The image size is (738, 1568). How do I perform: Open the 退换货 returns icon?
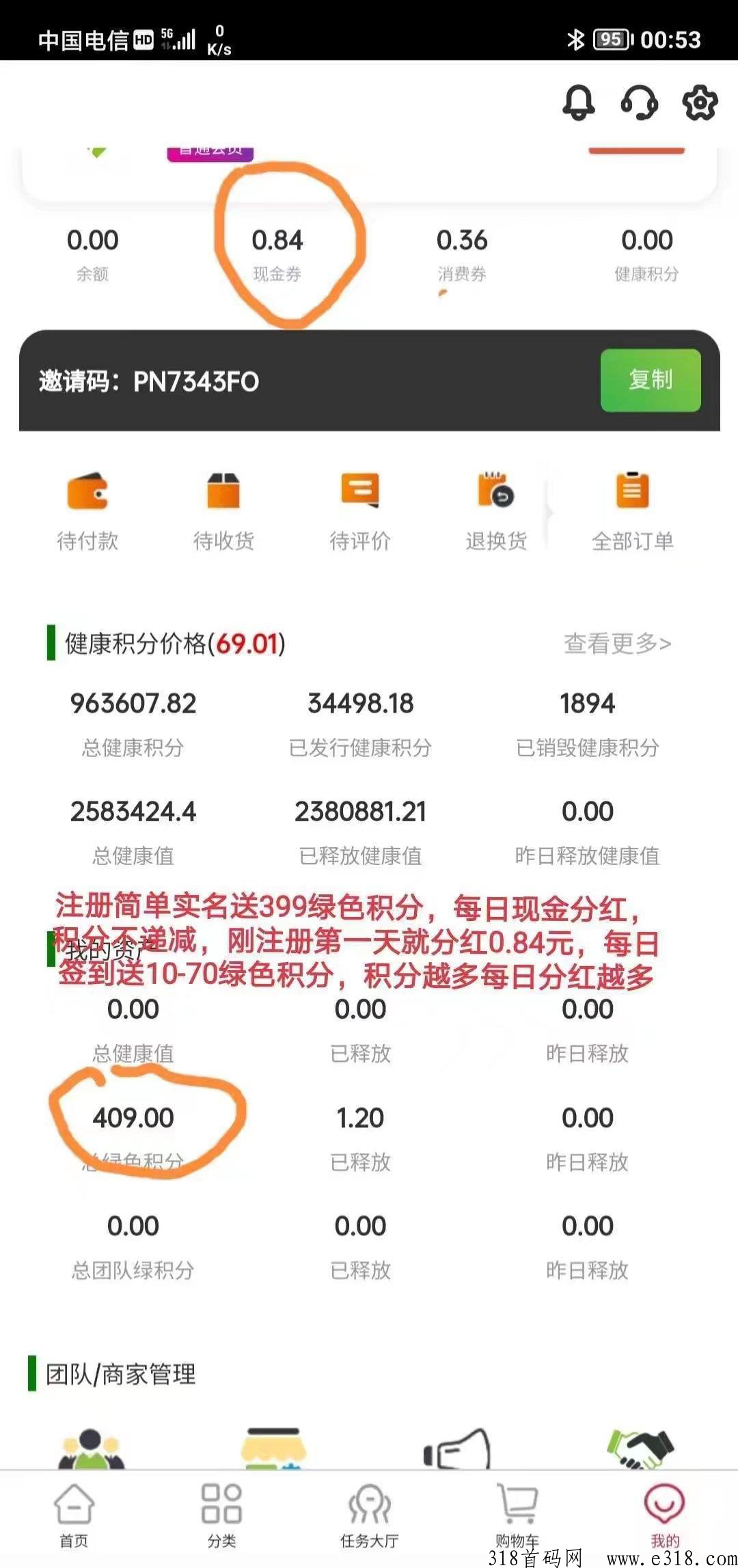point(497,491)
